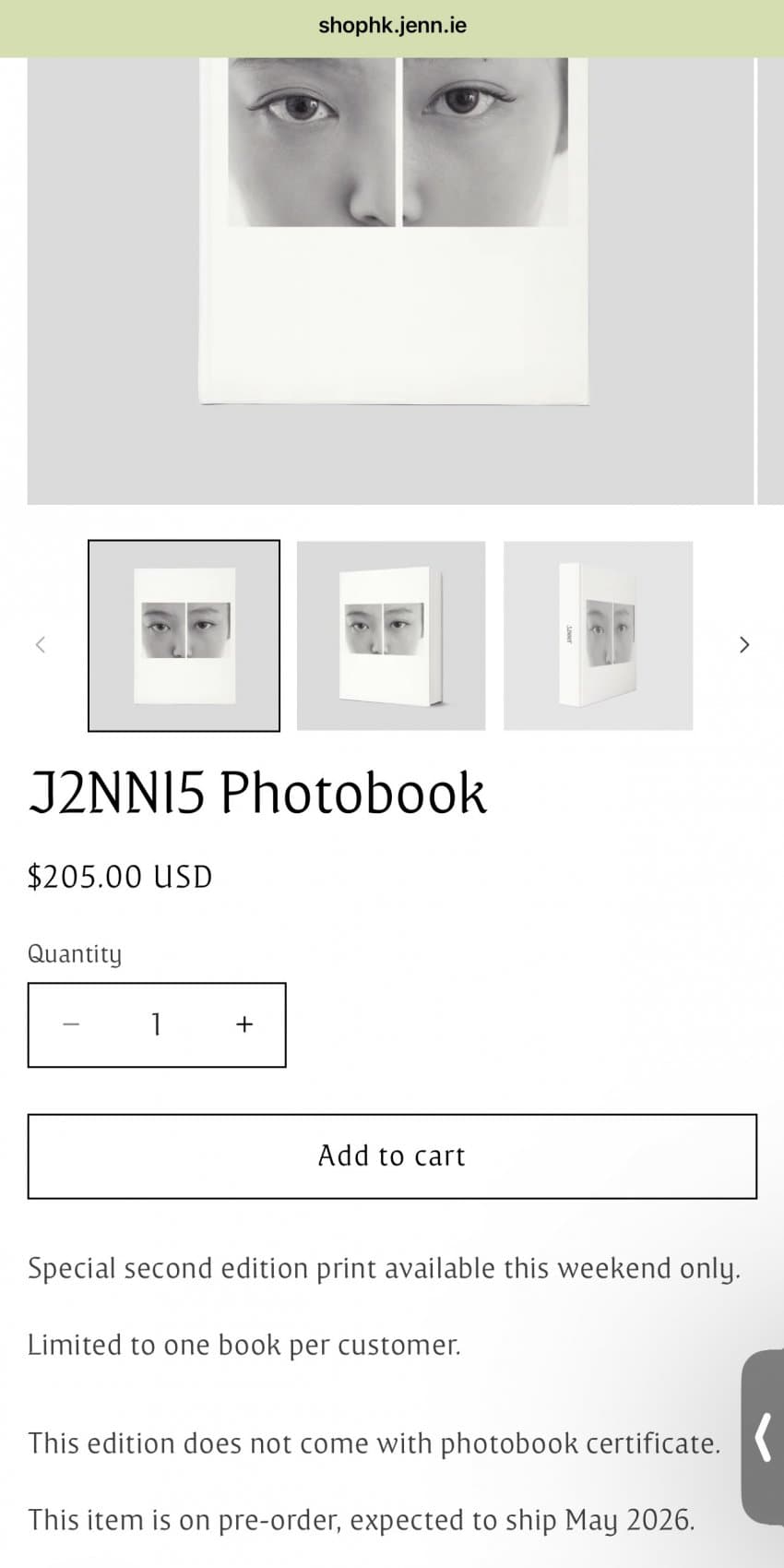Decrease the quantity by one

[71, 1024]
